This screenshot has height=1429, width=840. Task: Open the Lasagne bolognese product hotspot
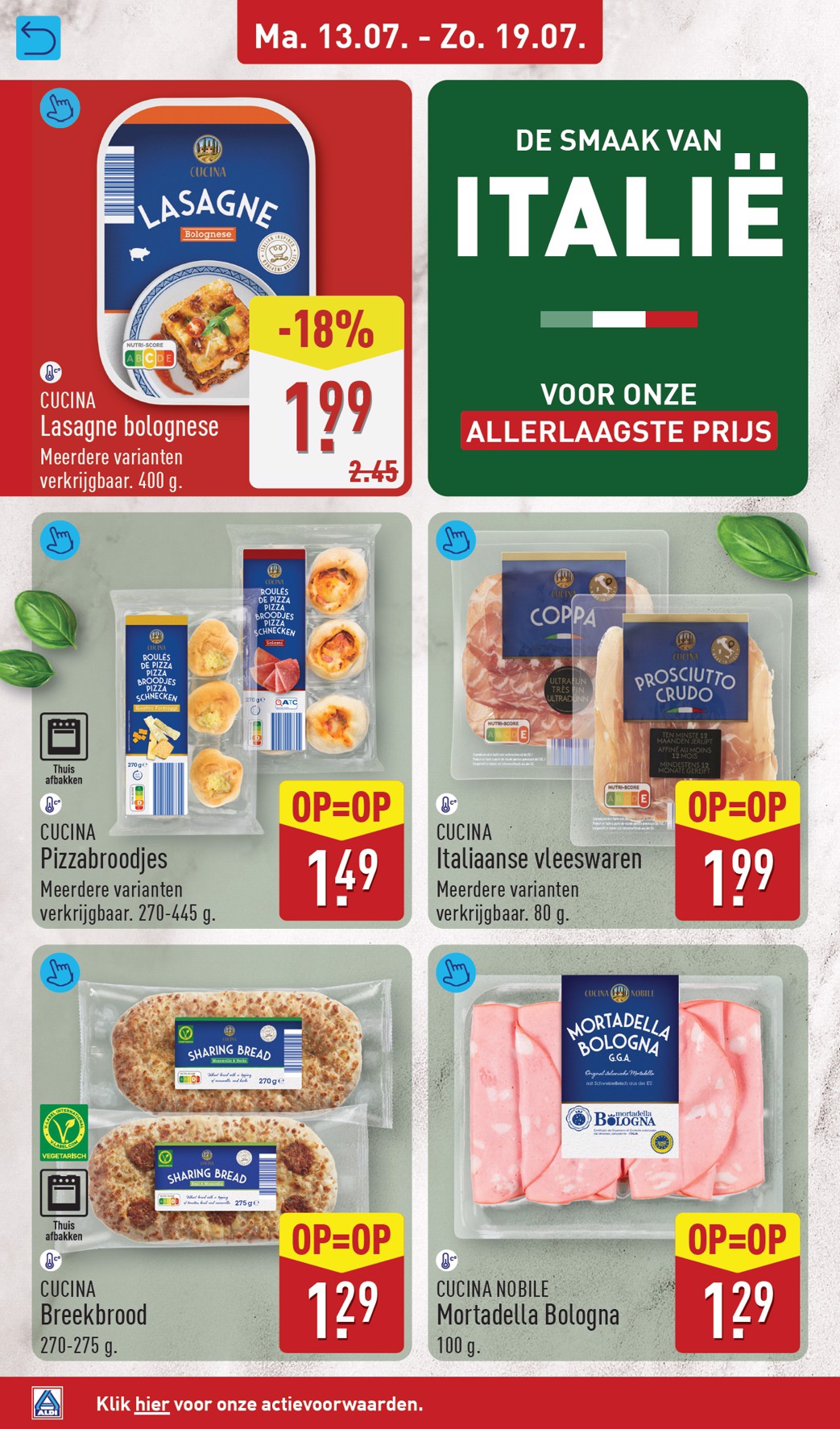(x=60, y=107)
